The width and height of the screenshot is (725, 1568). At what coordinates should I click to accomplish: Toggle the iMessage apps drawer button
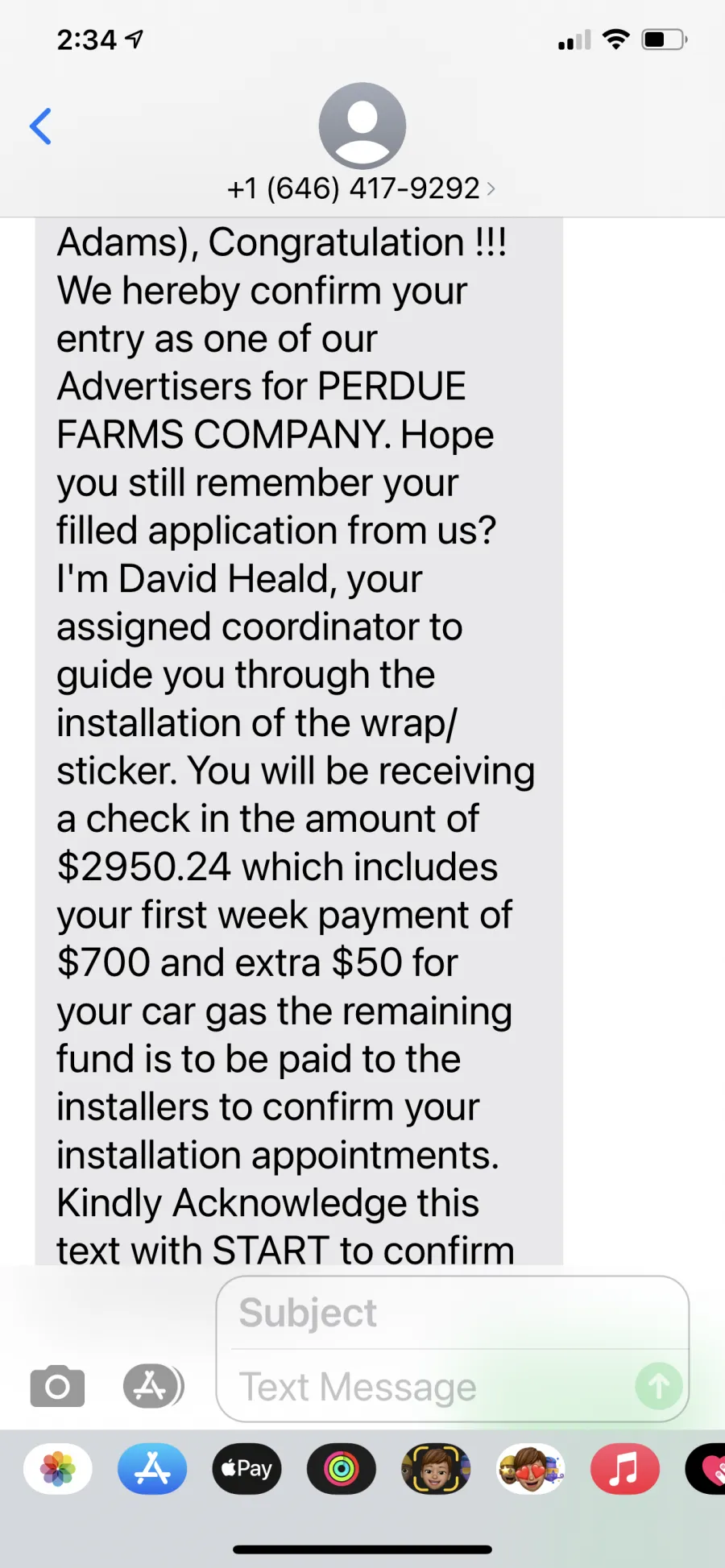click(x=153, y=1386)
